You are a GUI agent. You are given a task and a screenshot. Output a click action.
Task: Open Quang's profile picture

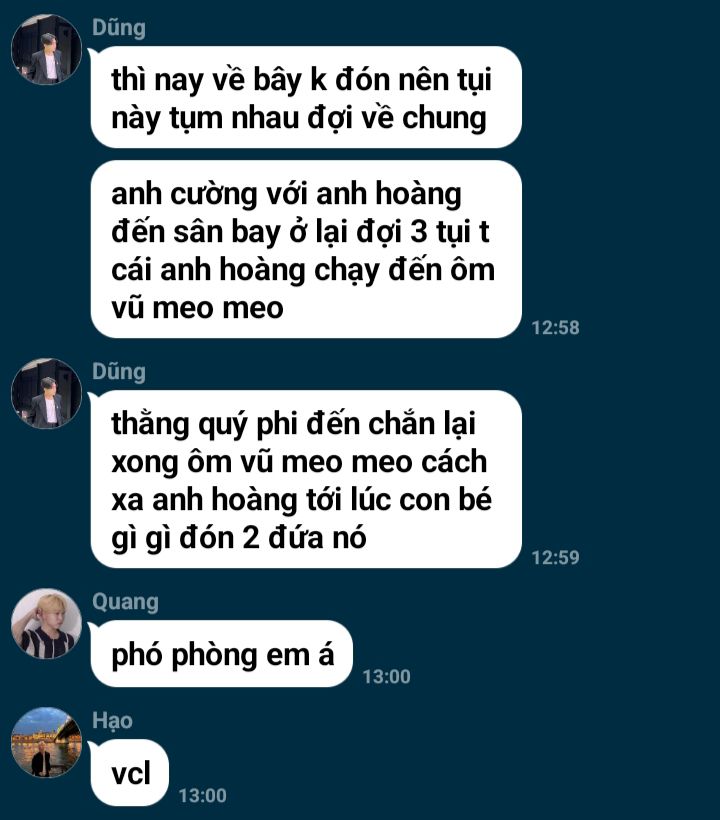click(x=46, y=624)
